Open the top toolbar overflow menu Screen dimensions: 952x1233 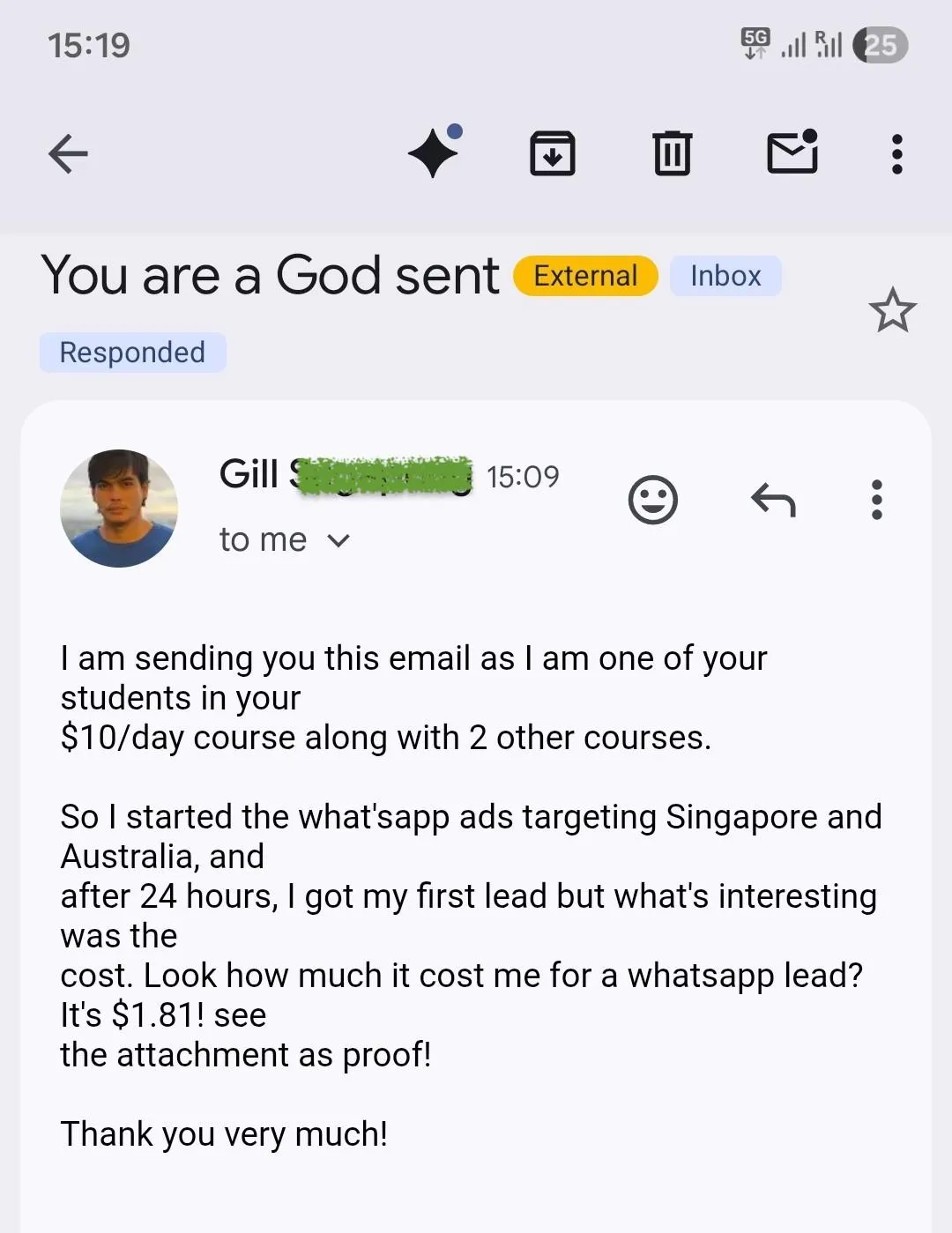[x=896, y=154]
